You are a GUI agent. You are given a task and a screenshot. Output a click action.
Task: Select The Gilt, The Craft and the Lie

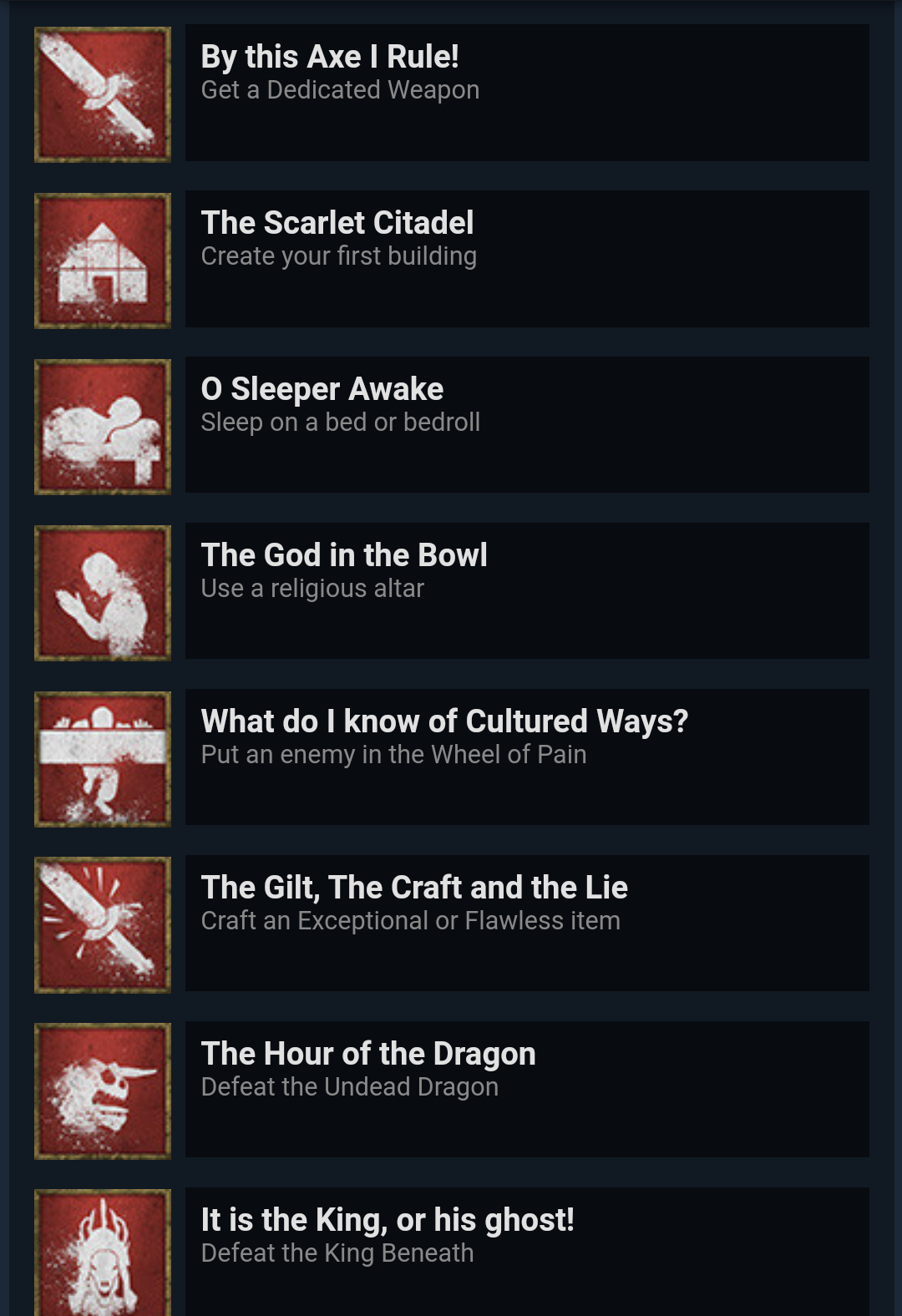526,923
